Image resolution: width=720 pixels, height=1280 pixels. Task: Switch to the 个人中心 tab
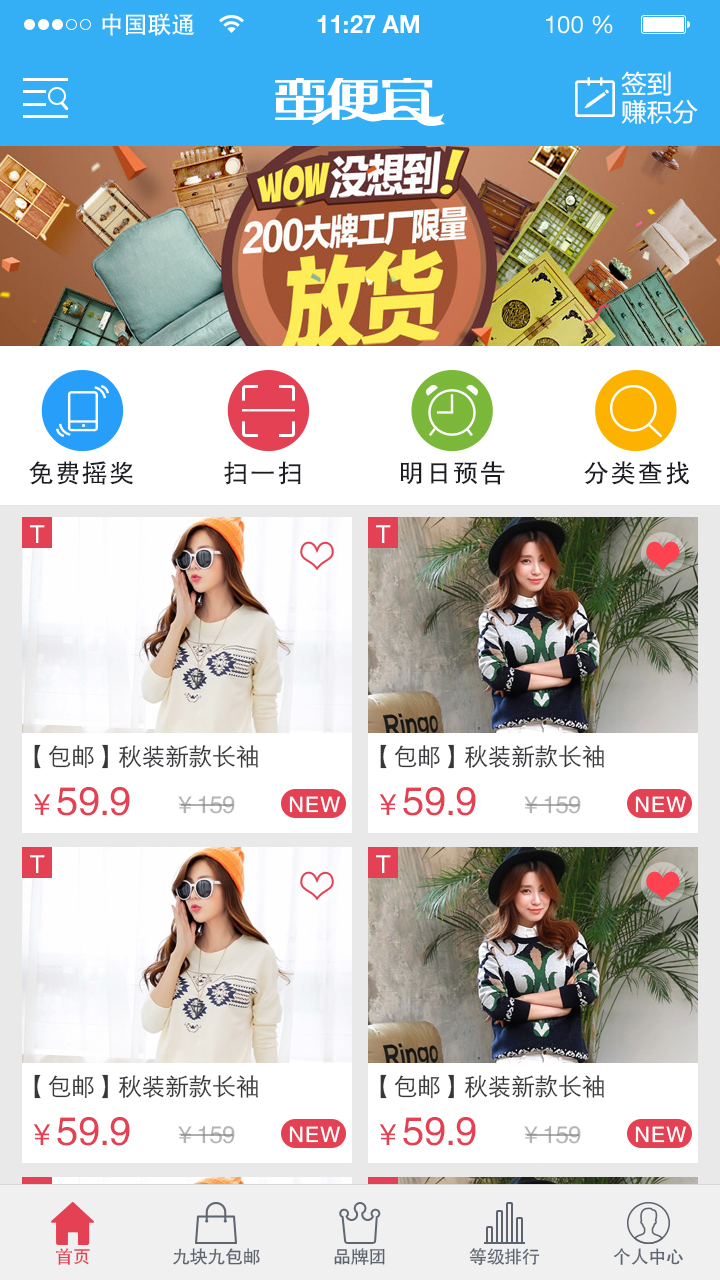pos(648,1234)
